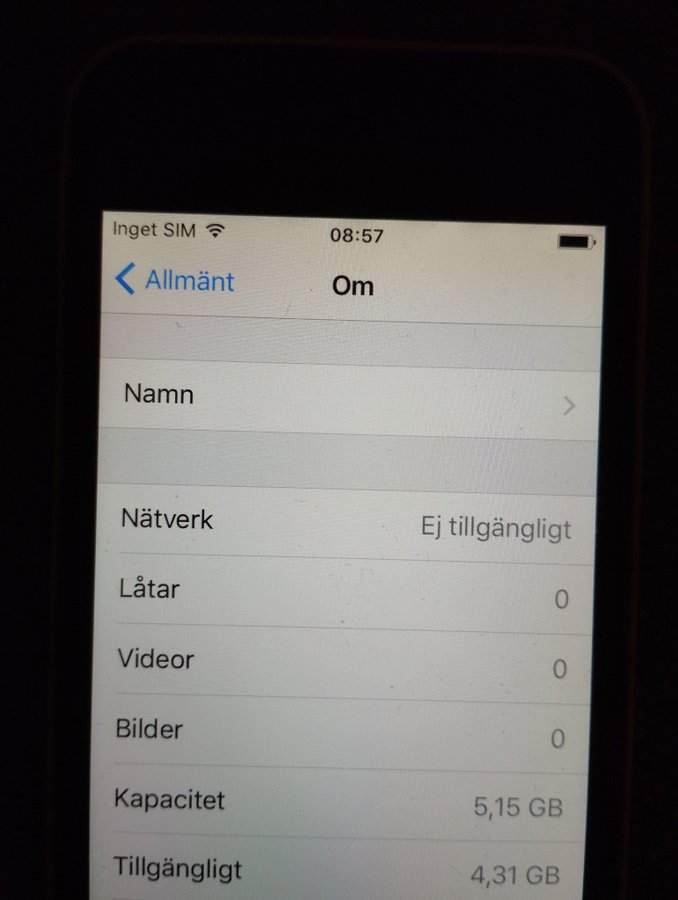
Task: Go back to Allmänt settings
Action: click(x=175, y=281)
